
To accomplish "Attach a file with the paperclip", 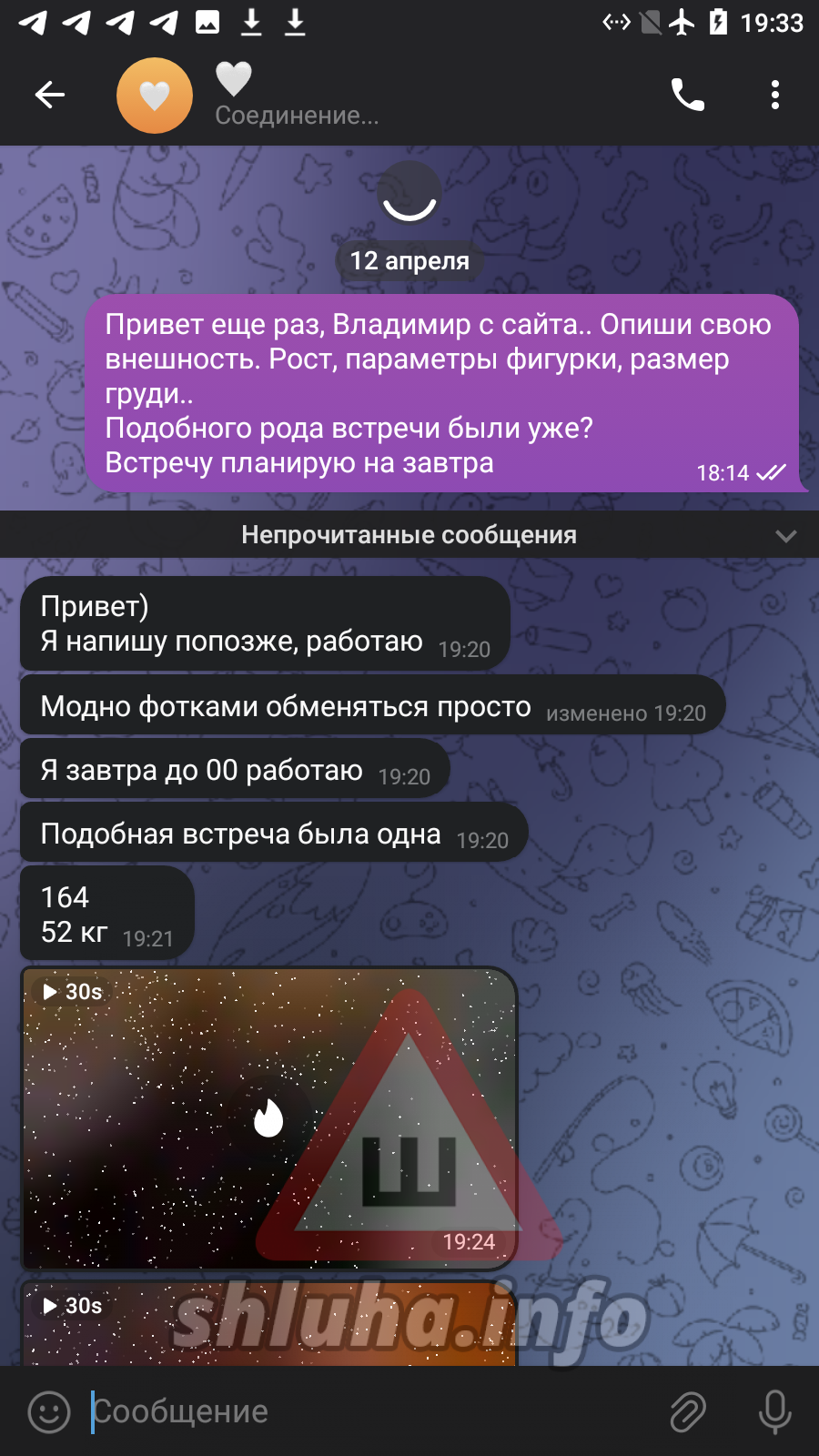I will (688, 1411).
